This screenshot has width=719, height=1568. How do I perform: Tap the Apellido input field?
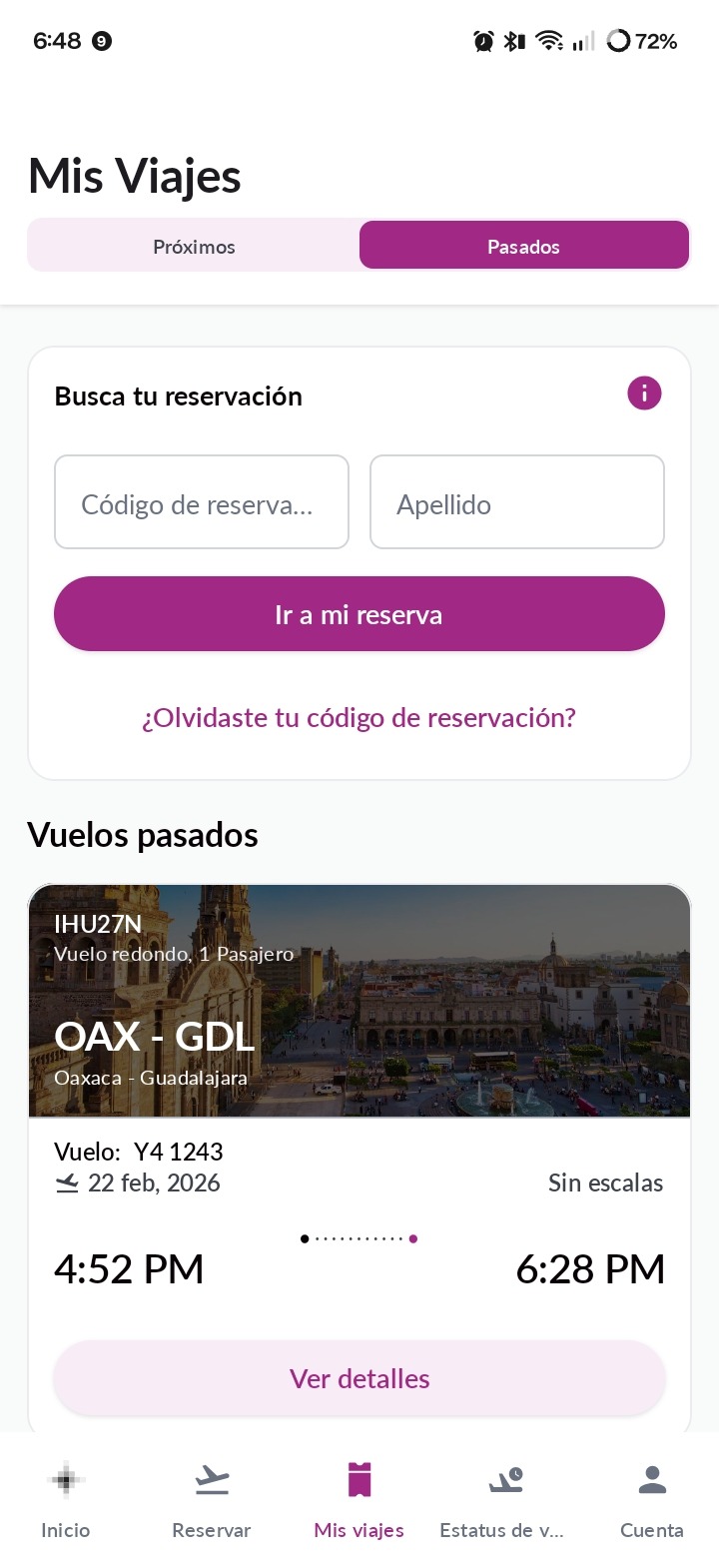coord(516,502)
